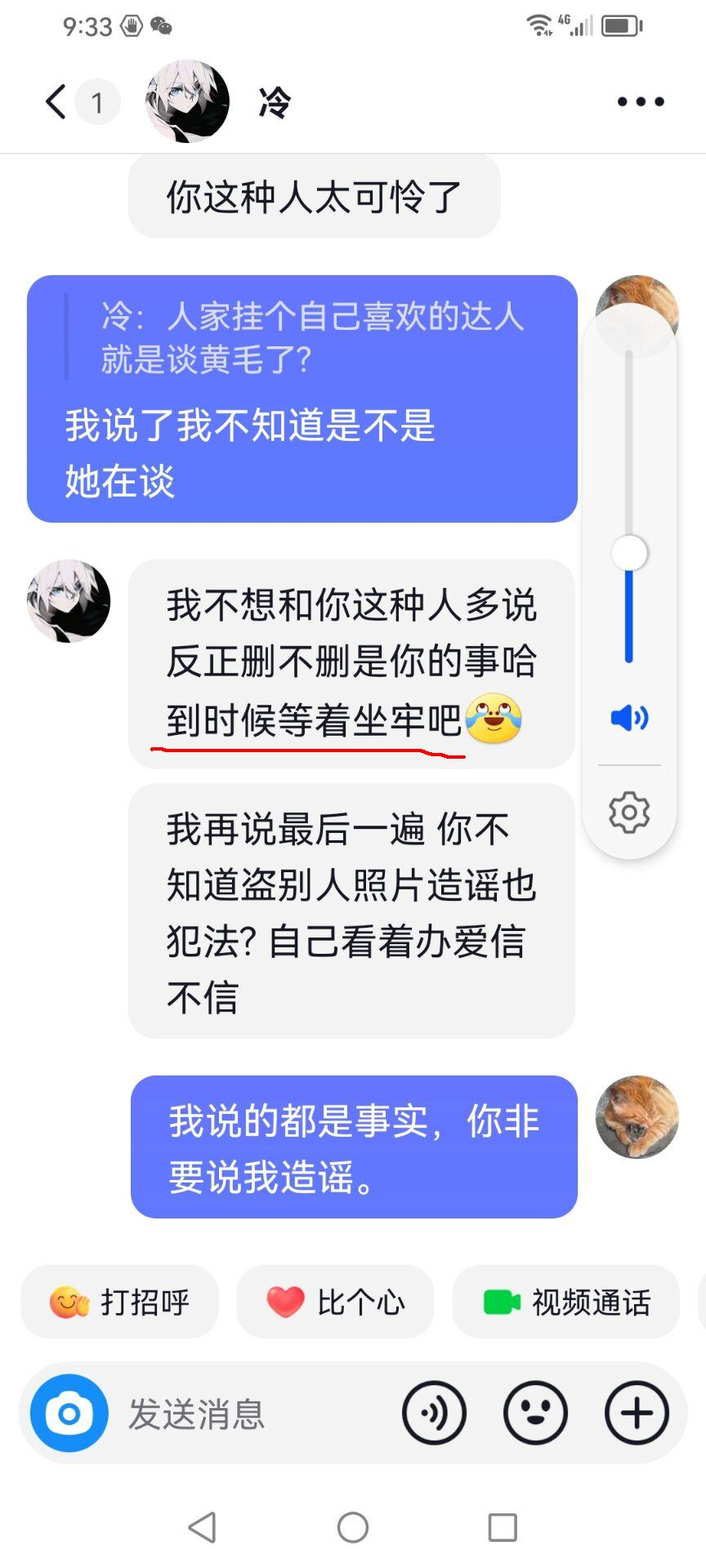This screenshot has height=1568, width=706.
Task: Record a voice message
Action: pyautogui.click(x=434, y=1413)
